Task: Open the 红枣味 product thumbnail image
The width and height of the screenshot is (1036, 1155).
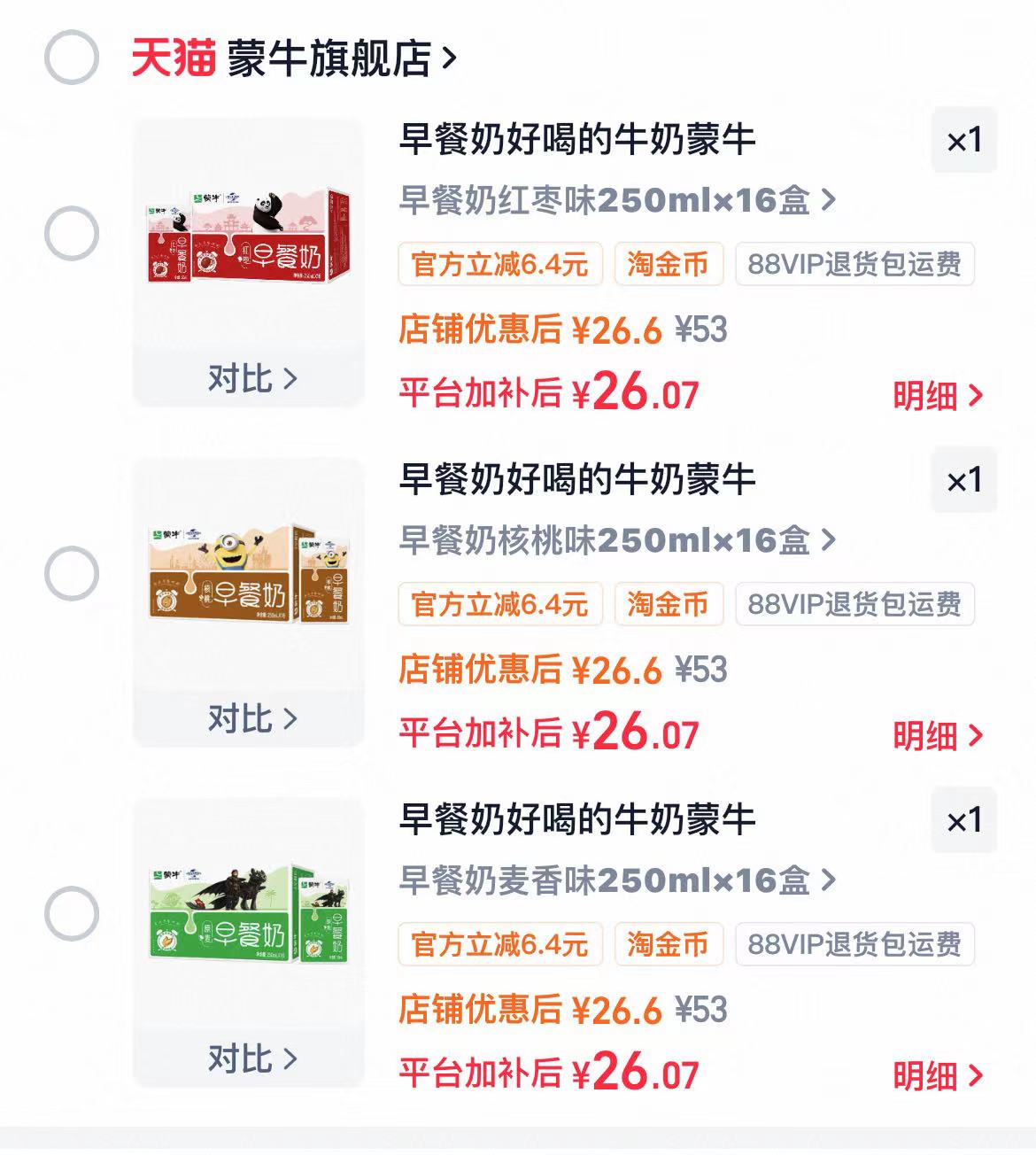Action: [x=251, y=239]
